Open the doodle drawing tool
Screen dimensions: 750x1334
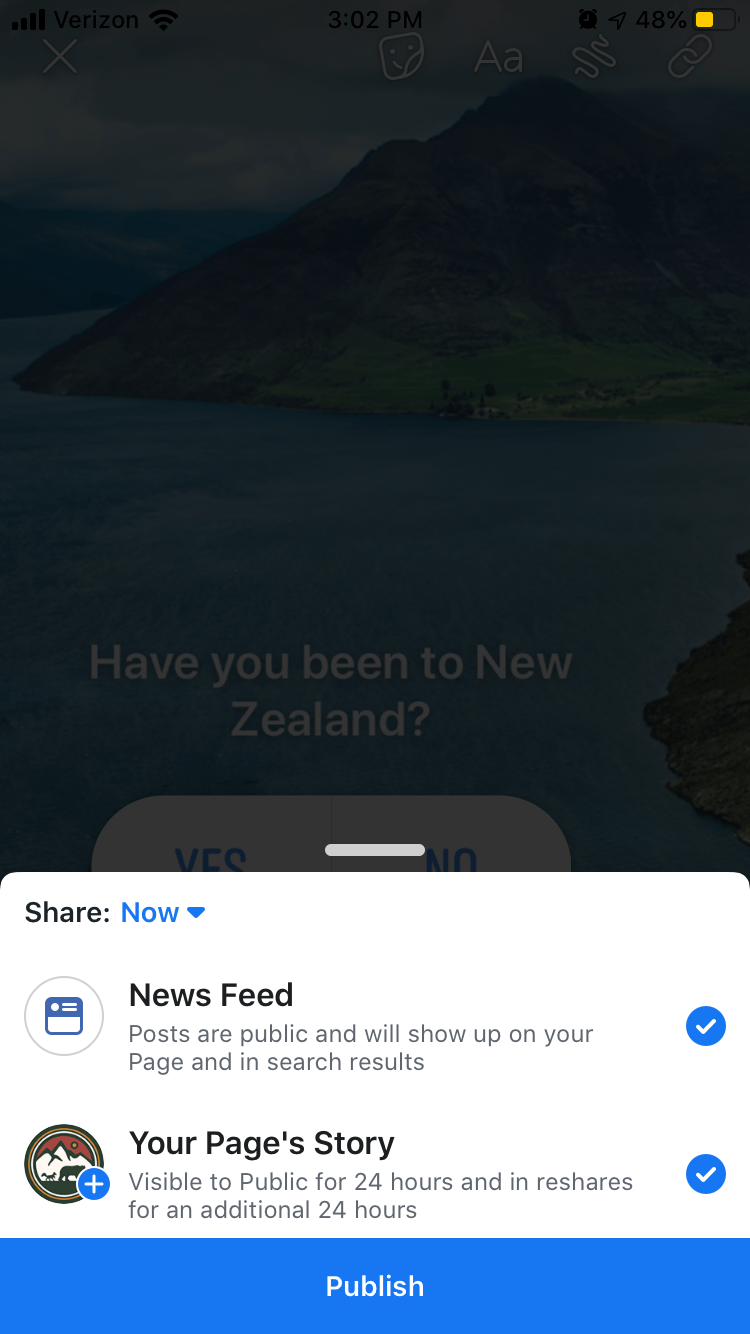[x=594, y=57]
